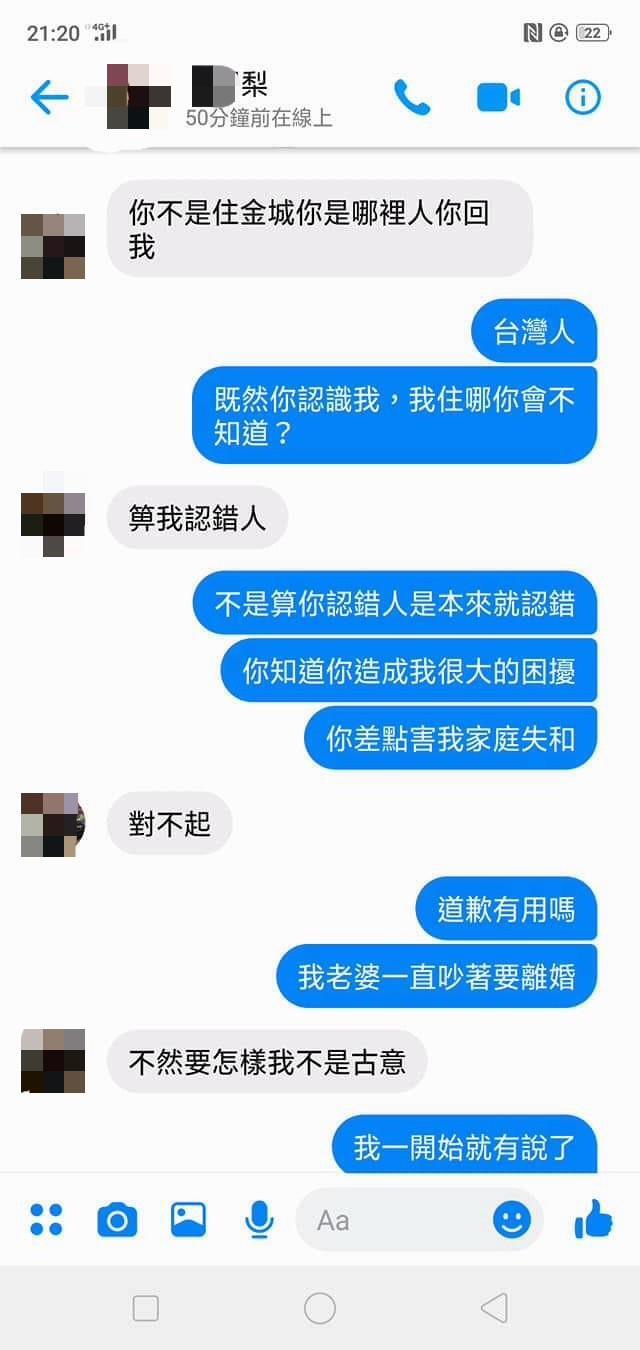Start a voice call

click(411, 97)
